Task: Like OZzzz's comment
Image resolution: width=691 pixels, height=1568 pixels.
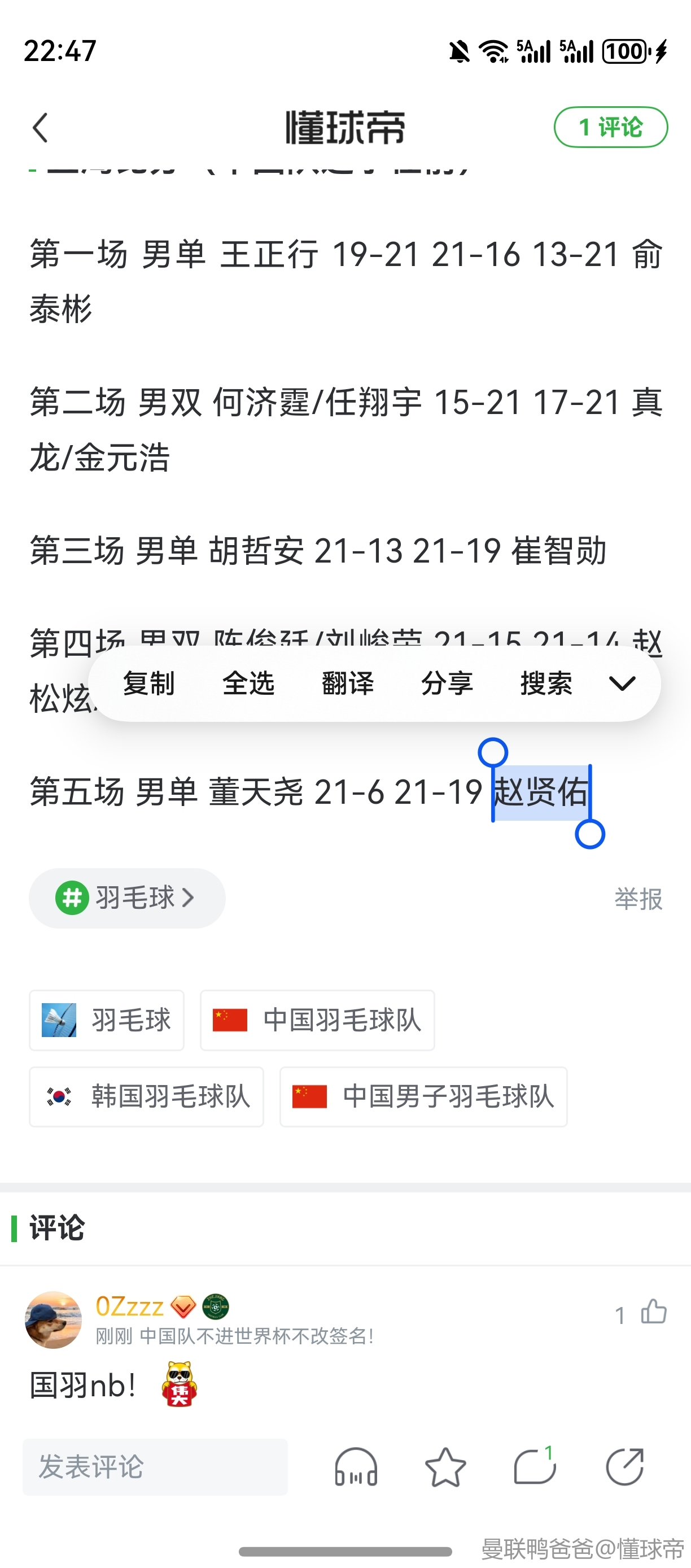Action: point(653,1312)
